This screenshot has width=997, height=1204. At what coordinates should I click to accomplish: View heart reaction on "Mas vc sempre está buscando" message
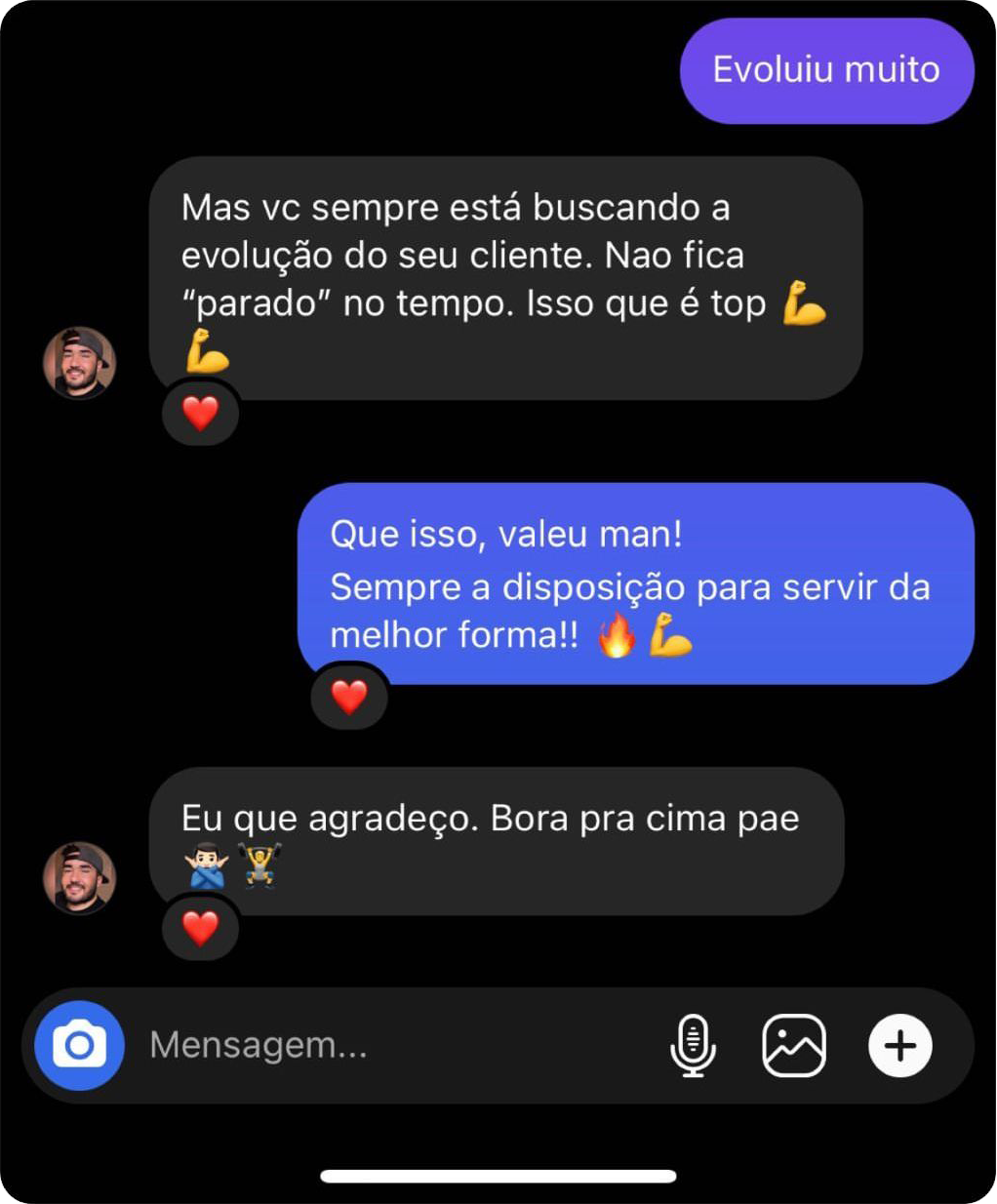[x=201, y=413]
